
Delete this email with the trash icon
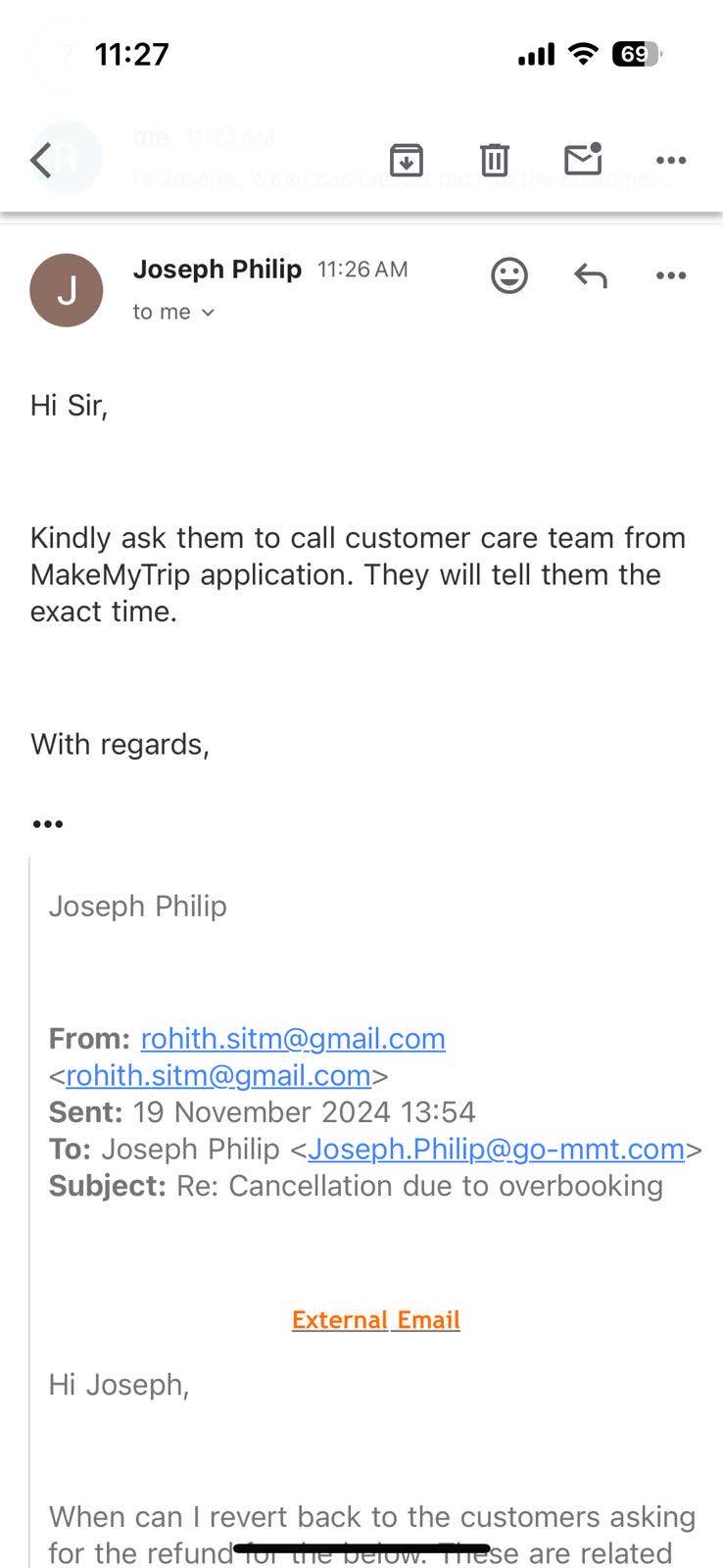pos(495,160)
